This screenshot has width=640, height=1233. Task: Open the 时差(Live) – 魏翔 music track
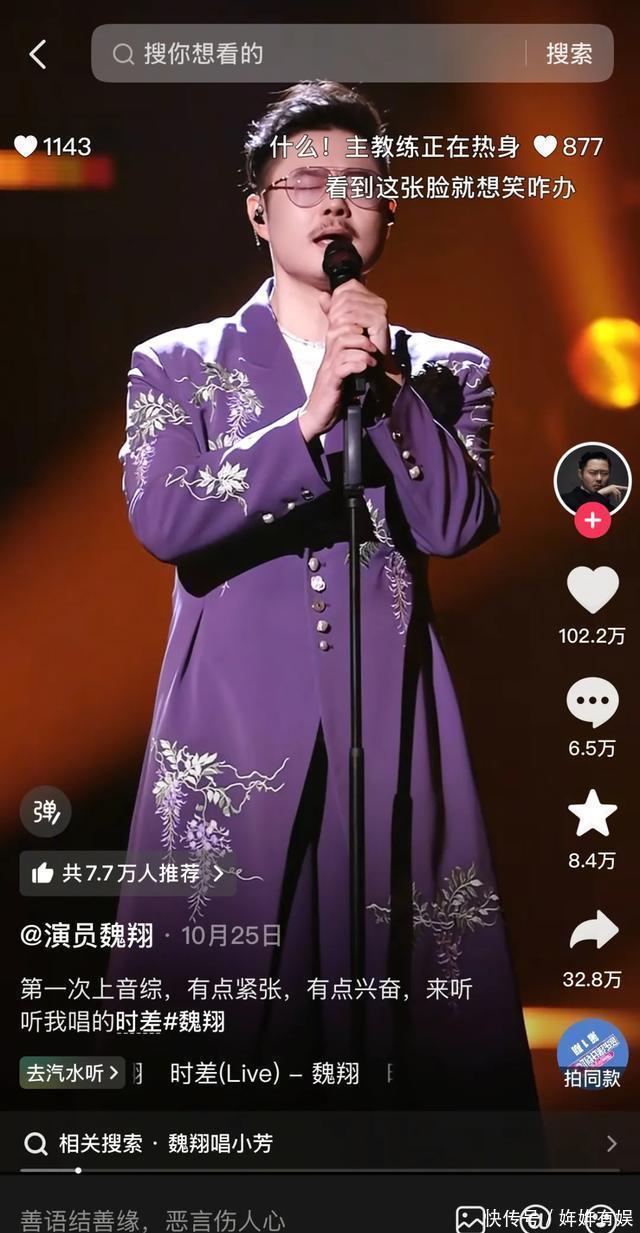264,1073
